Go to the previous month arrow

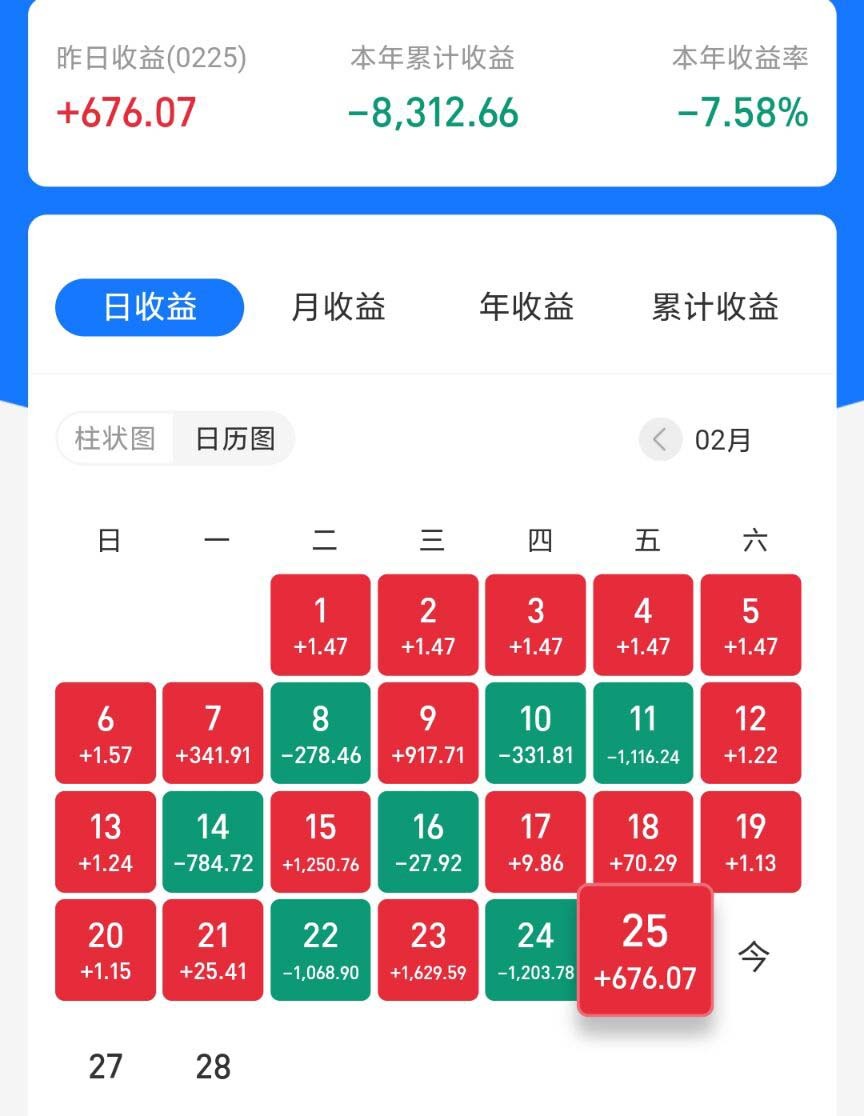click(660, 439)
